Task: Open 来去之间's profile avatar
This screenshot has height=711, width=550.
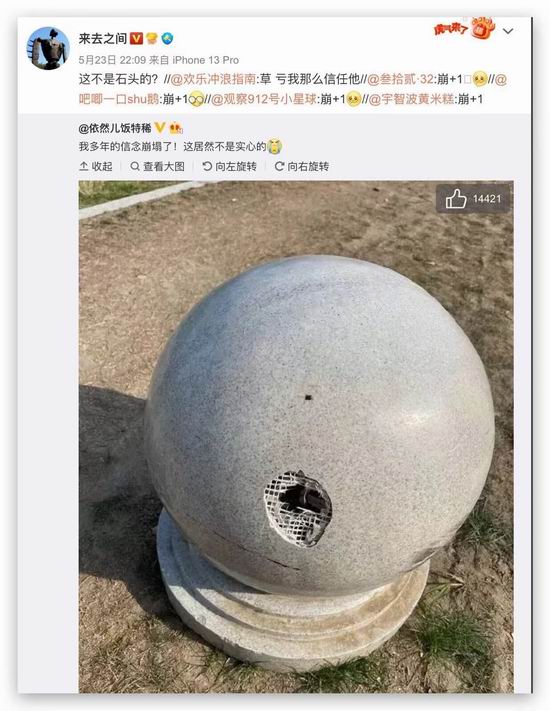Action: click(48, 48)
